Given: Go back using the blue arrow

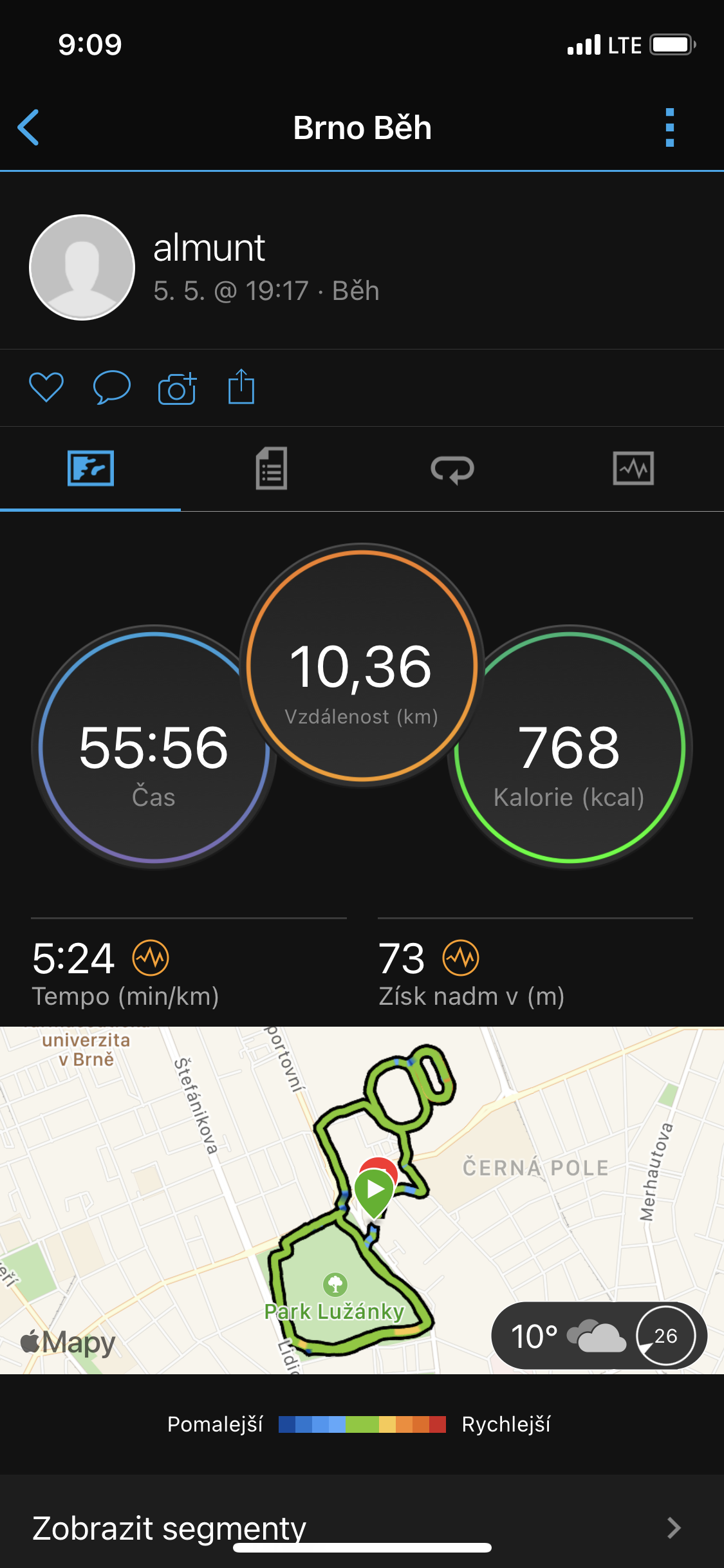Looking at the screenshot, I should coord(28,127).
